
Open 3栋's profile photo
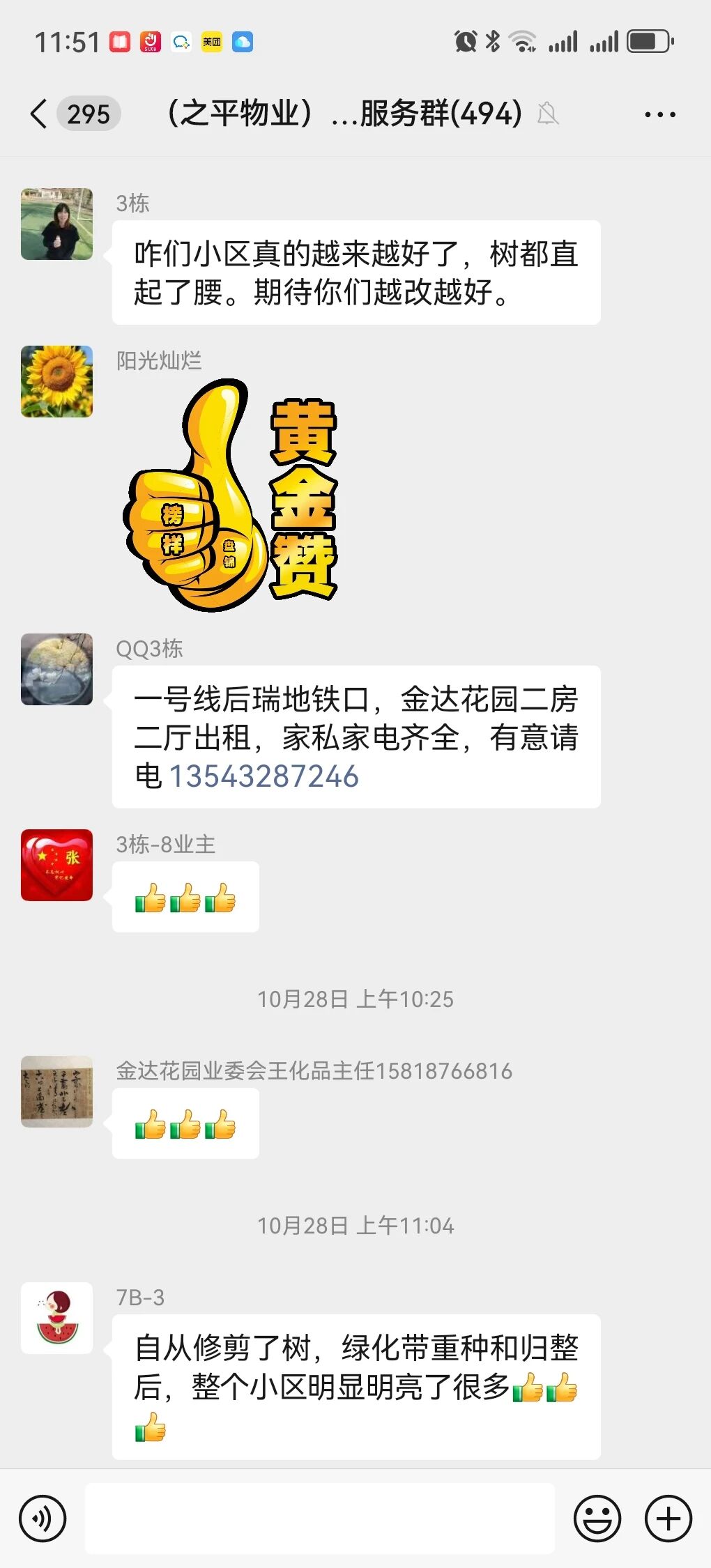coord(56,223)
